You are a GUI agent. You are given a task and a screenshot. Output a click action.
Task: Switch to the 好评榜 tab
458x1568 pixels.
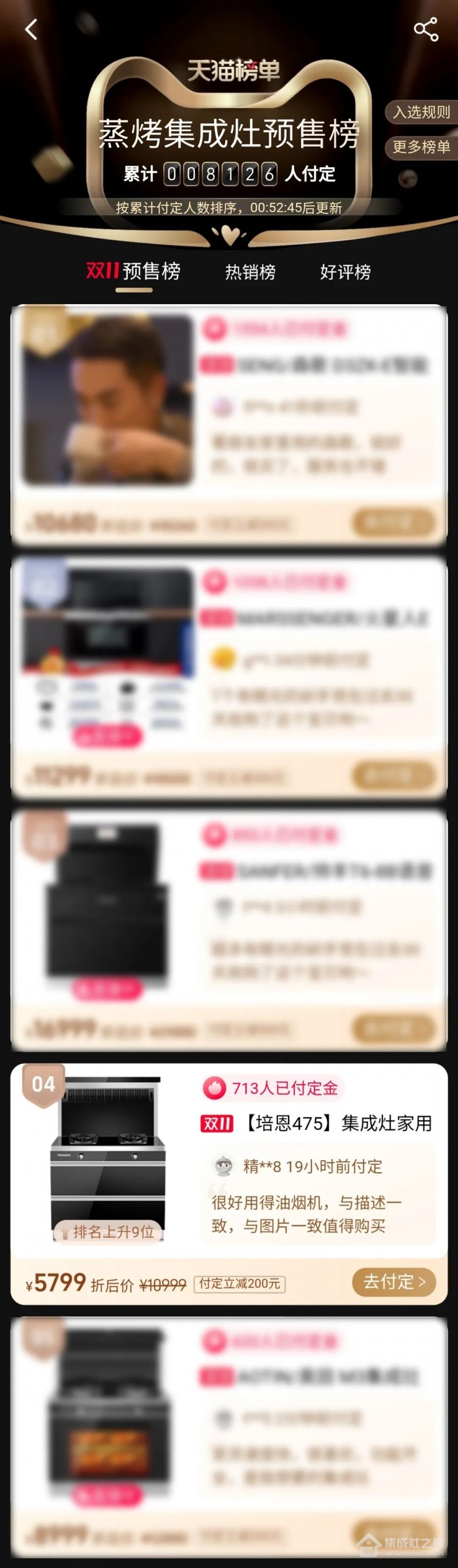345,272
